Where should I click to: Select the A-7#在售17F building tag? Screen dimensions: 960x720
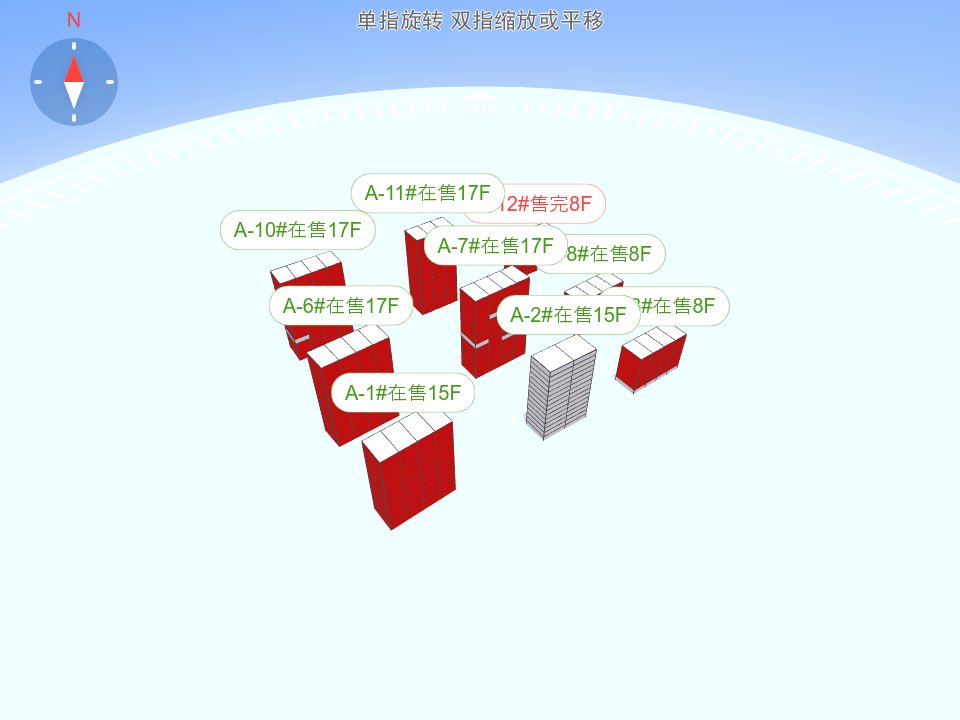(495, 245)
